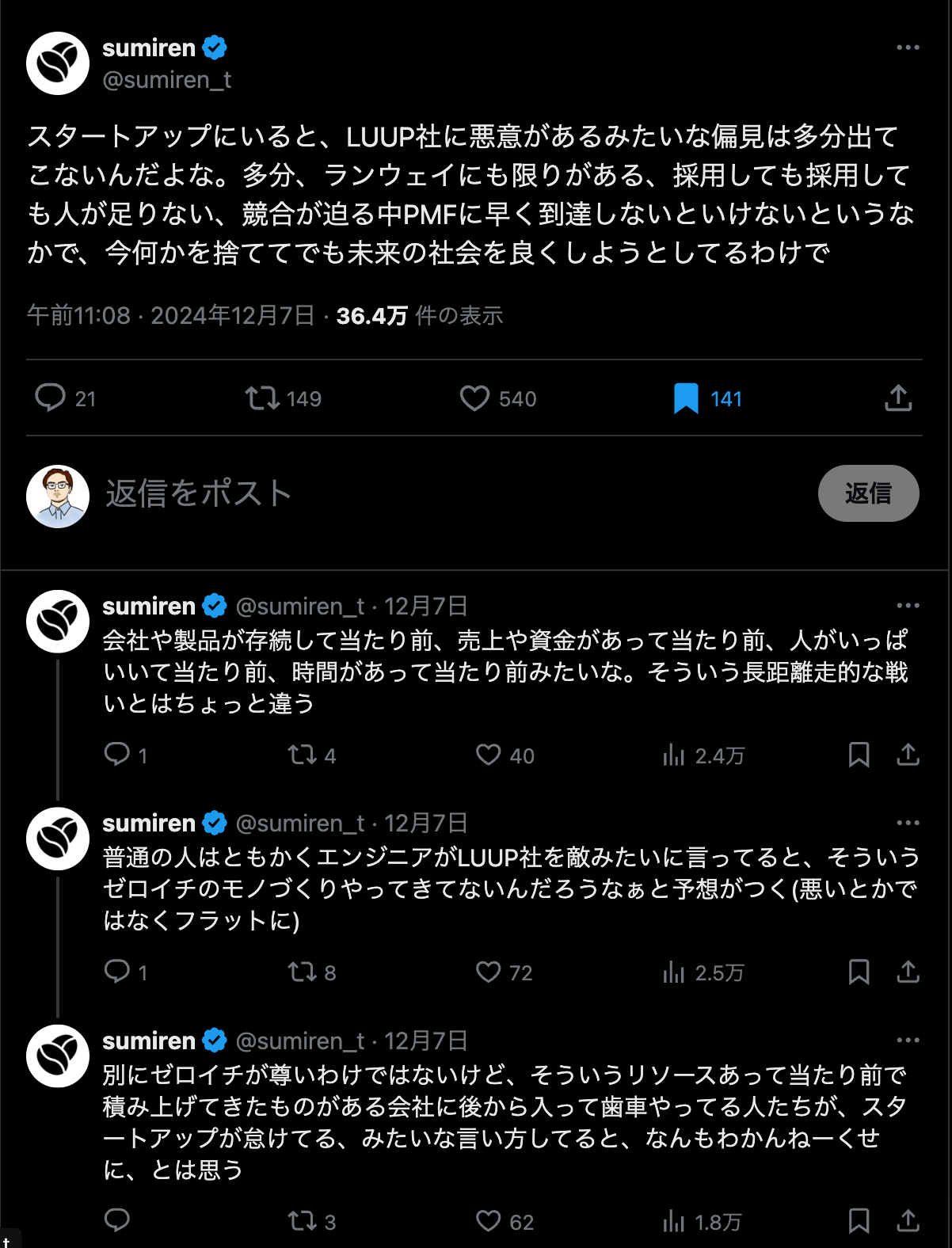Open overflow menu on the main sumiren post

(x=908, y=48)
